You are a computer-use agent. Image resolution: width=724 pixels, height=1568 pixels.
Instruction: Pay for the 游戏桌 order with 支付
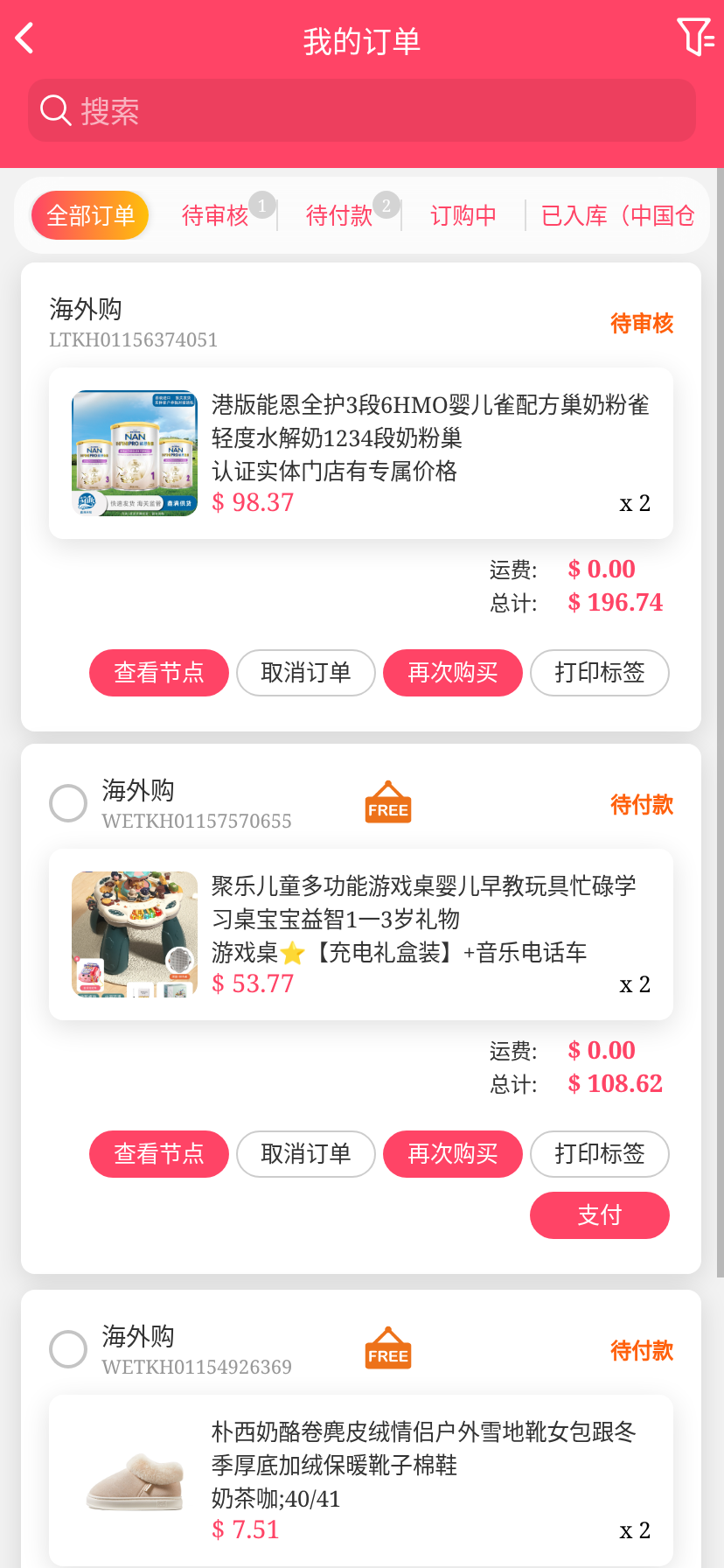tap(600, 1215)
